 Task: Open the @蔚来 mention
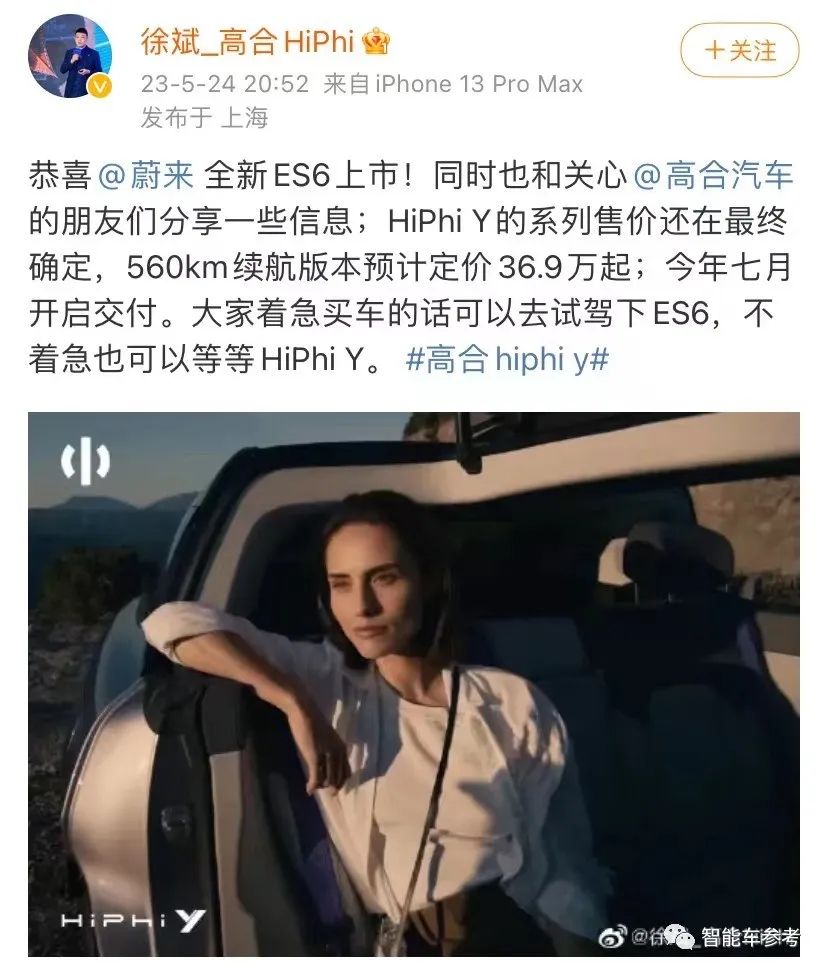click(x=146, y=176)
